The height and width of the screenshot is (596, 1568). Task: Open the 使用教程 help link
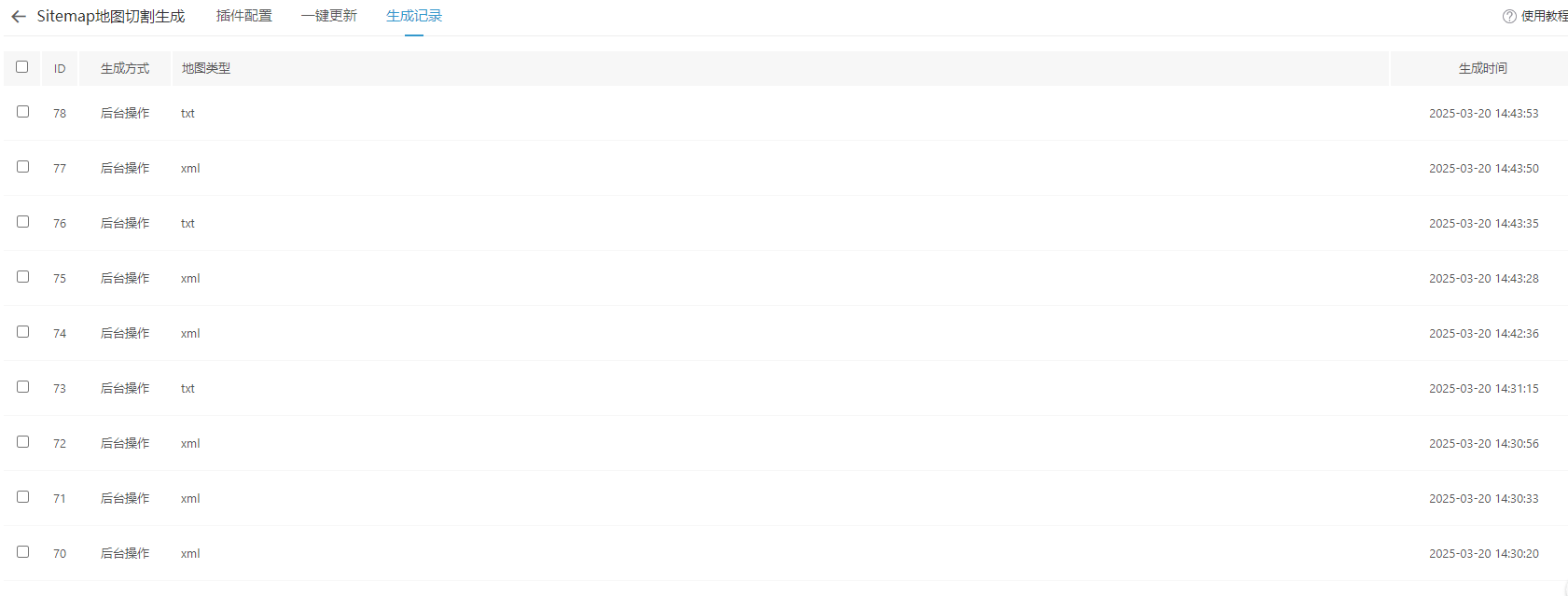(1536, 16)
